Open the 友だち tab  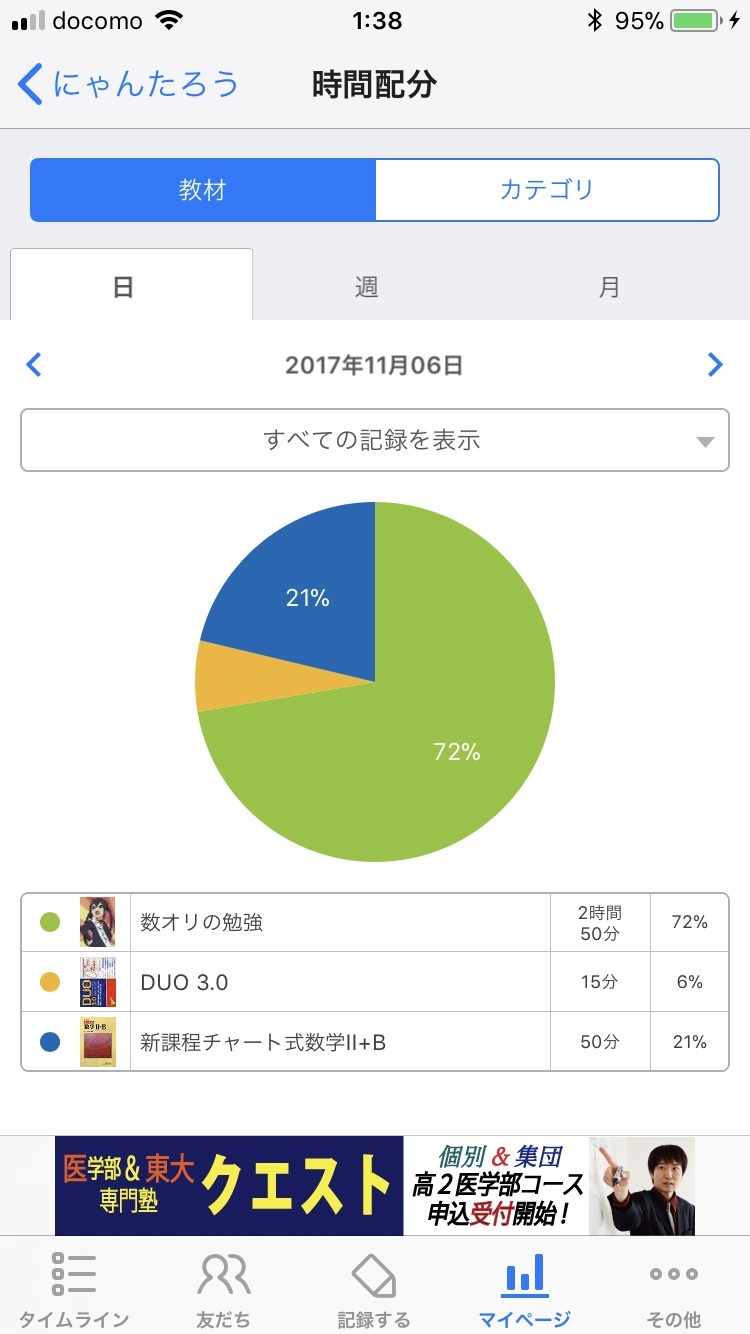(224, 1288)
